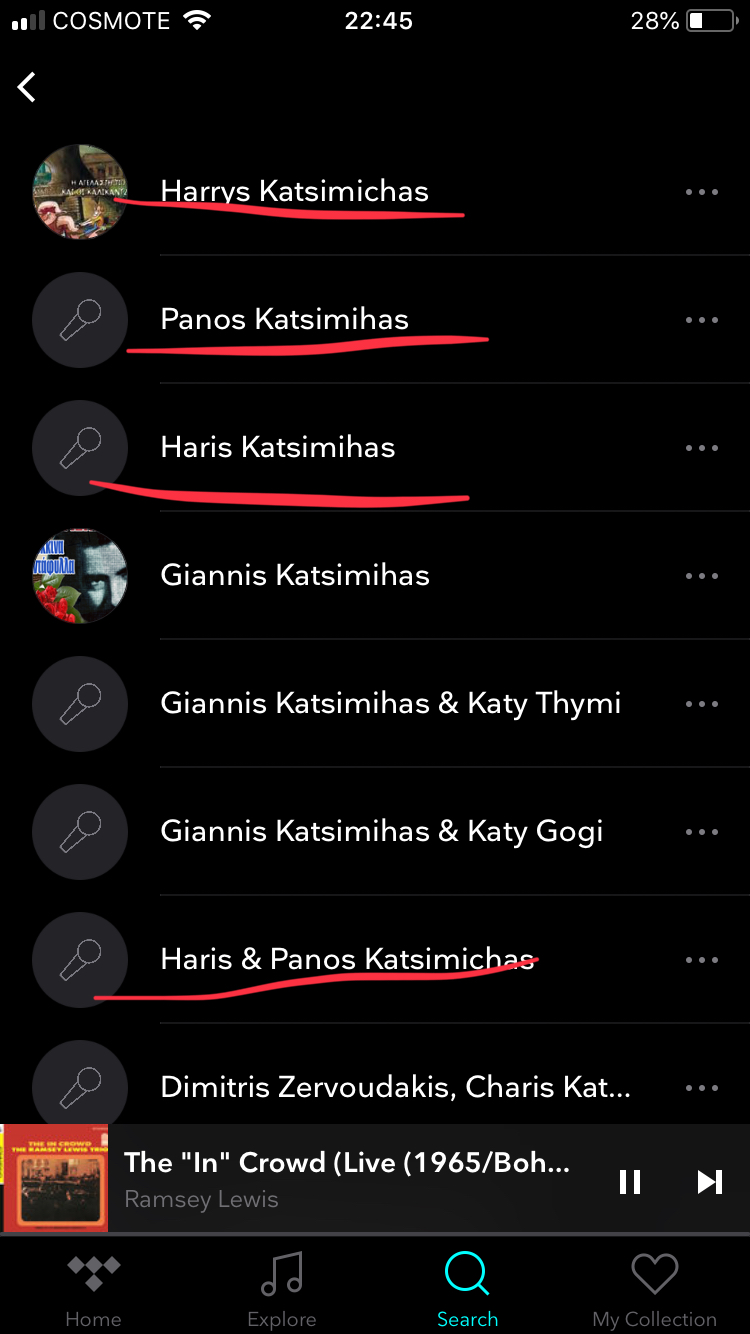Screen dimensions: 750x1334
Task: Open Haris & Panos Katsimichas
Action: click(x=347, y=960)
